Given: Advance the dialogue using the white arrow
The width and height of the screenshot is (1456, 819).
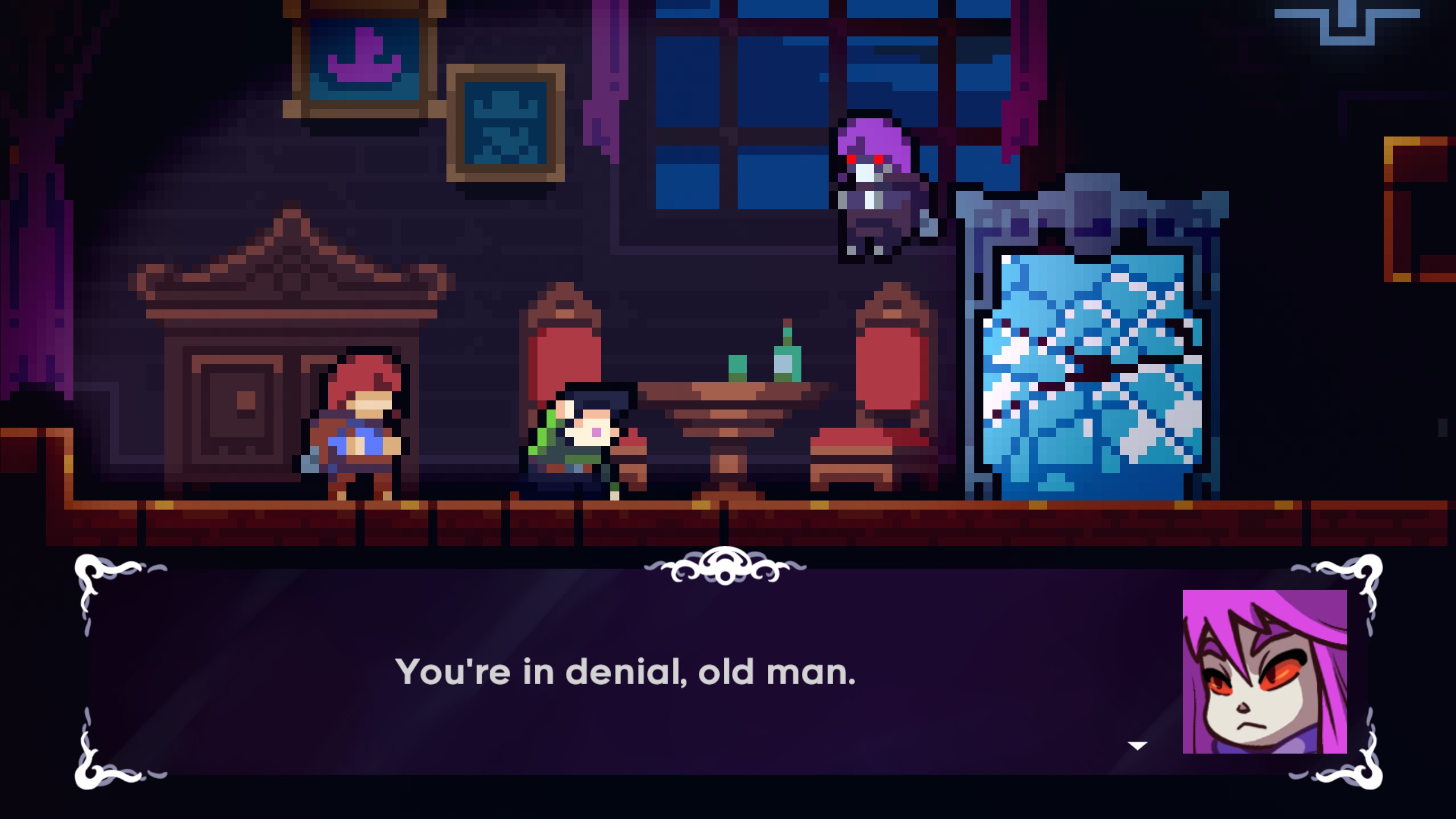Looking at the screenshot, I should pos(1137,746).
